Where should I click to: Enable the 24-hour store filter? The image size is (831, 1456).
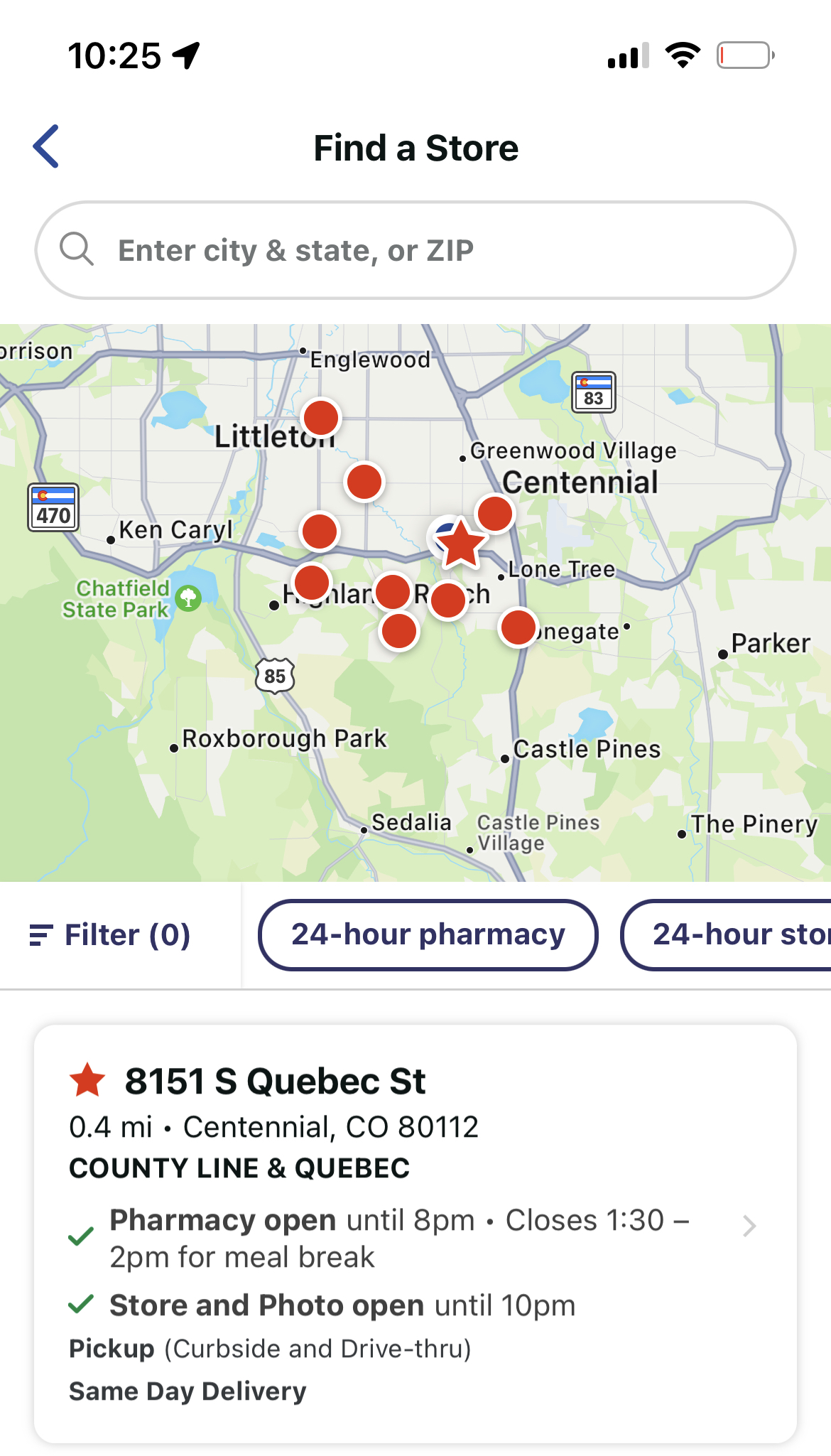click(x=739, y=934)
